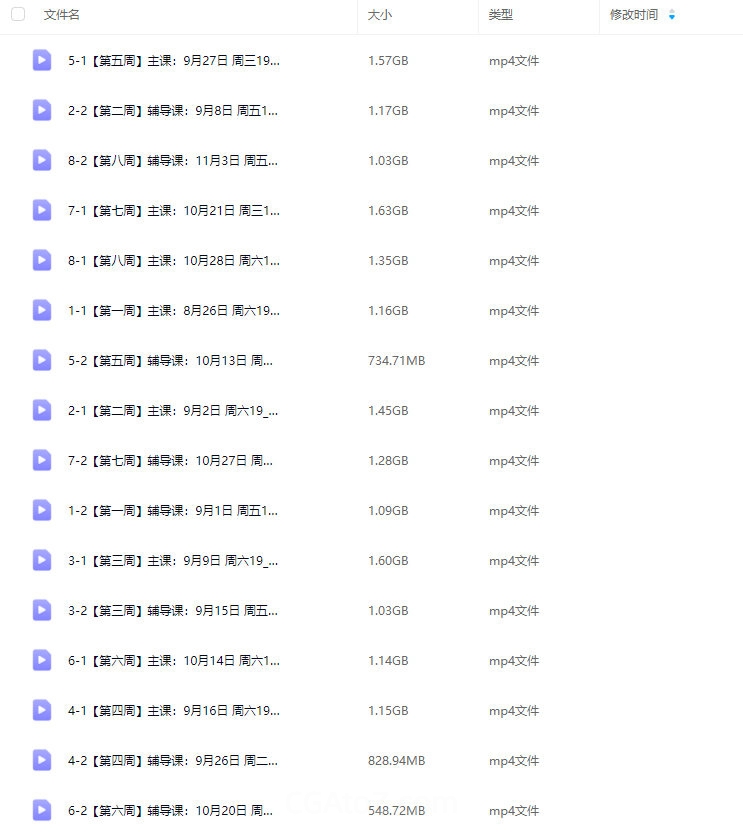The image size is (743, 833).
Task: Open 6-2【第六周】辅导课 10月20日 file
Action: (x=170, y=811)
